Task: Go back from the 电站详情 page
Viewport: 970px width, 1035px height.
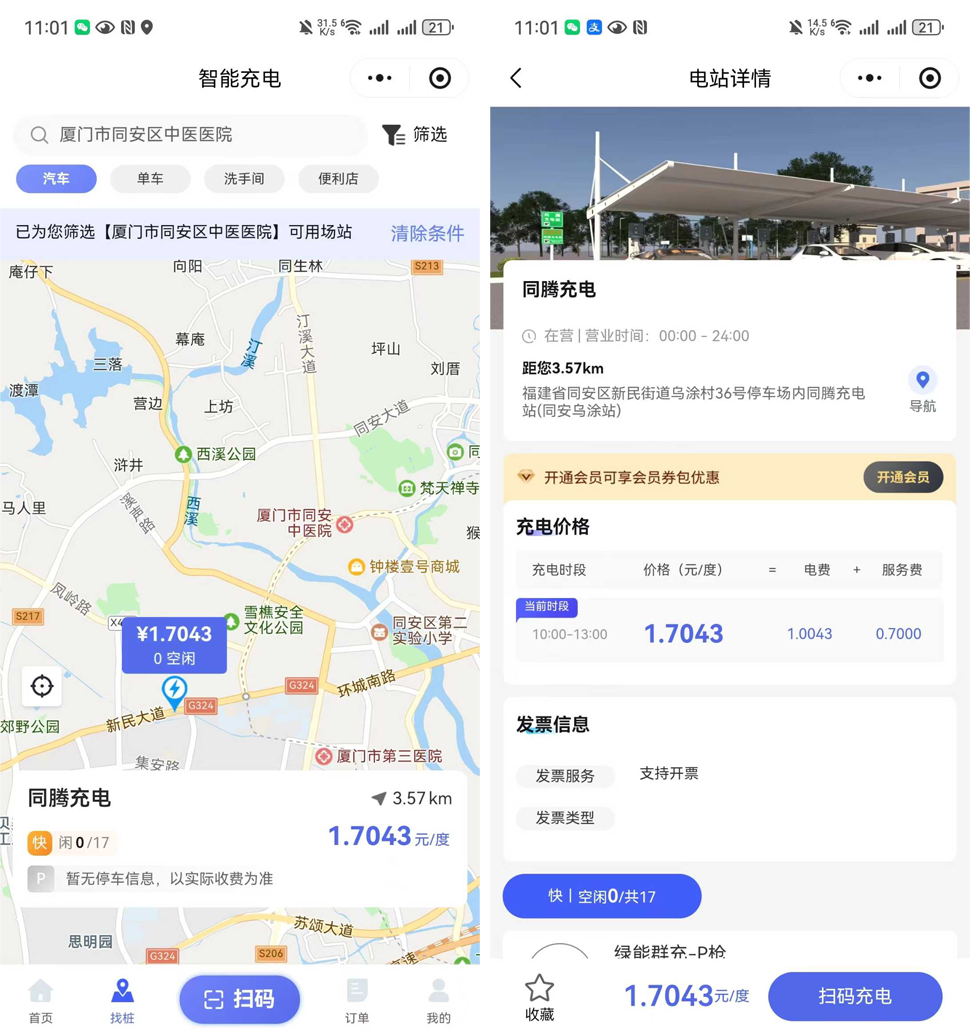Action: pos(516,78)
